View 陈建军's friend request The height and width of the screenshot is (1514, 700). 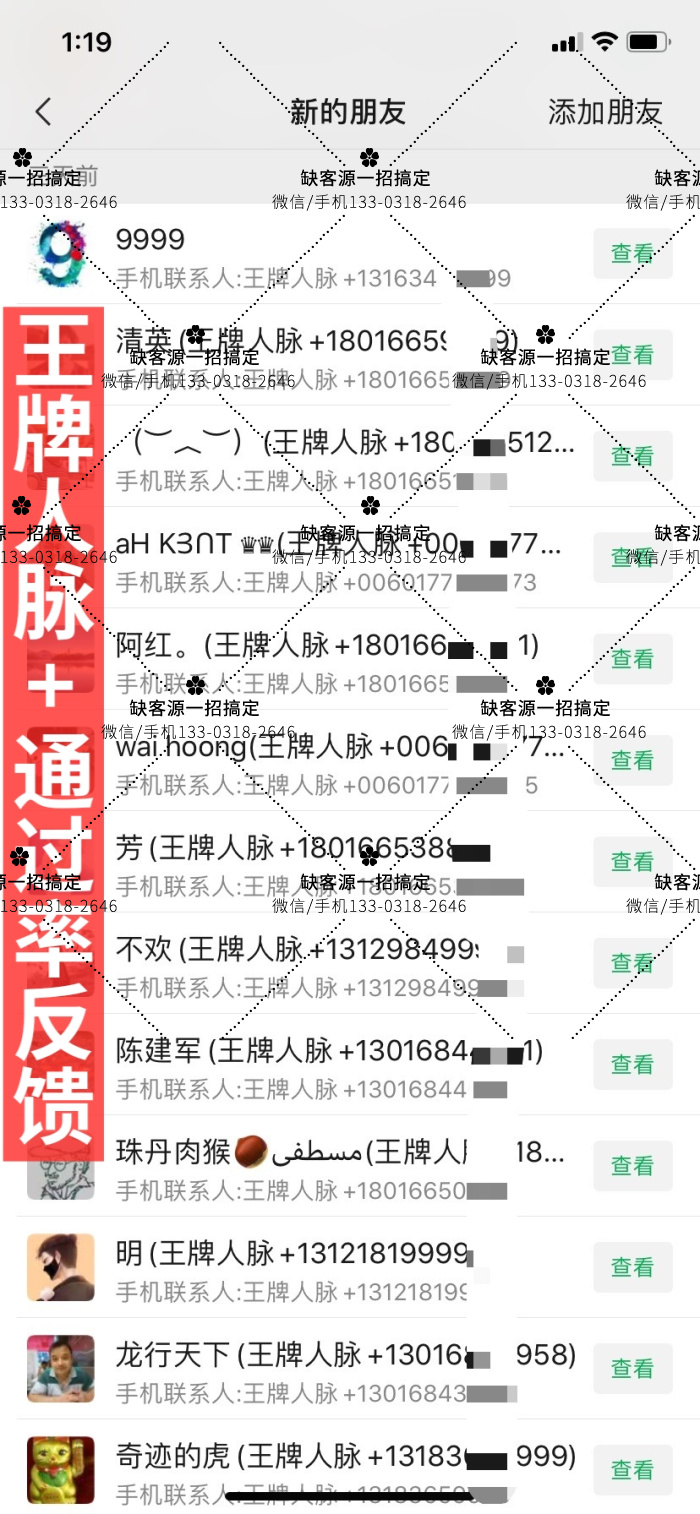[x=632, y=1064]
